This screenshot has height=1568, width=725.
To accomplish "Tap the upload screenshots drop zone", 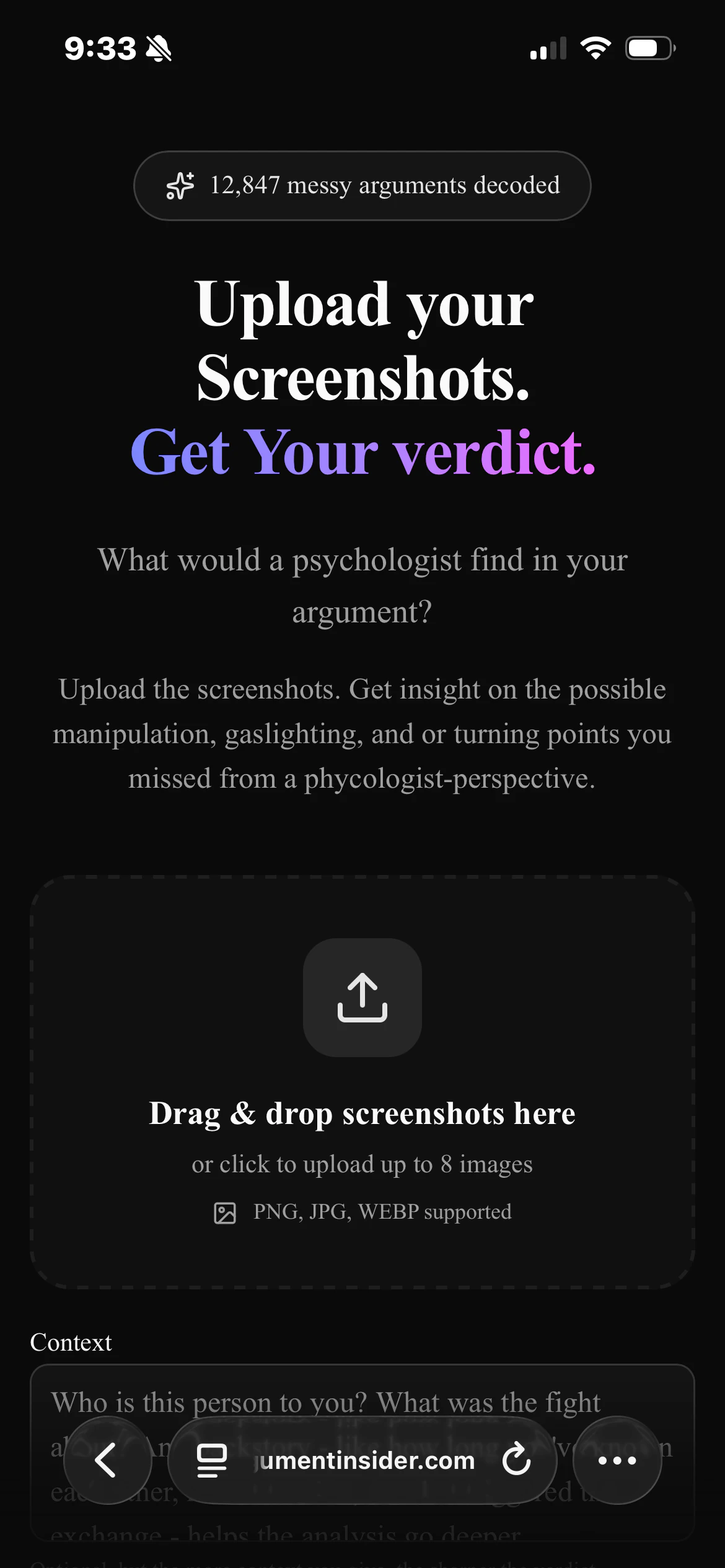I will (362, 1081).
